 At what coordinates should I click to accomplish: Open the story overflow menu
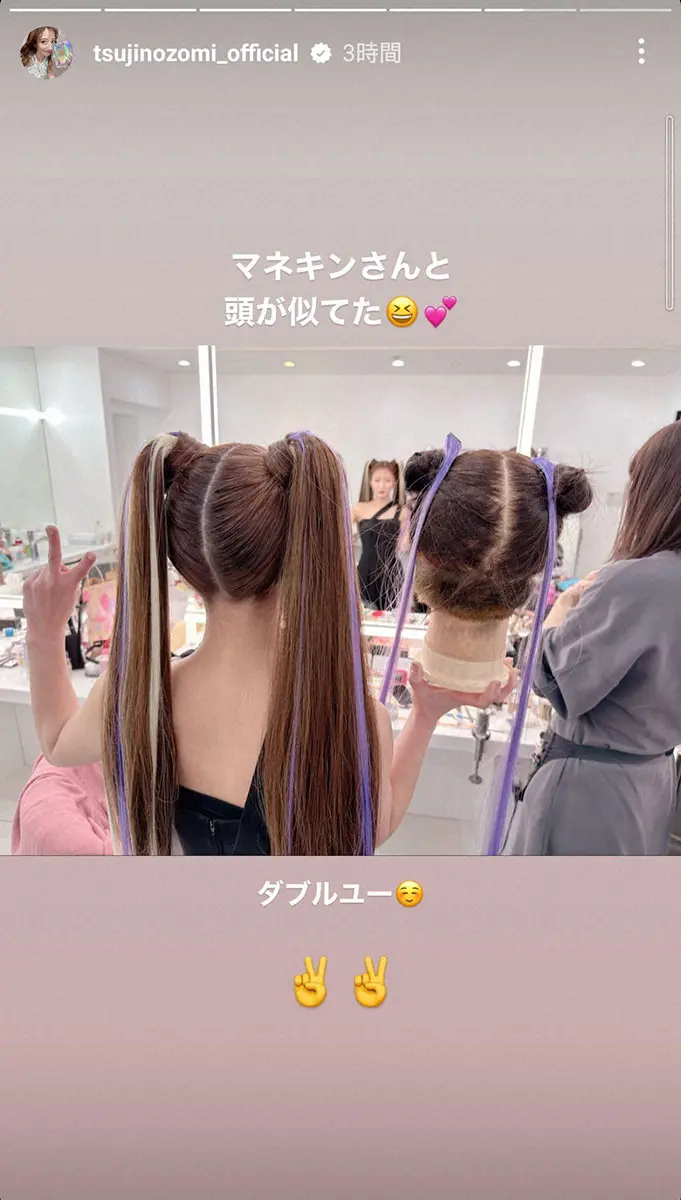point(641,52)
